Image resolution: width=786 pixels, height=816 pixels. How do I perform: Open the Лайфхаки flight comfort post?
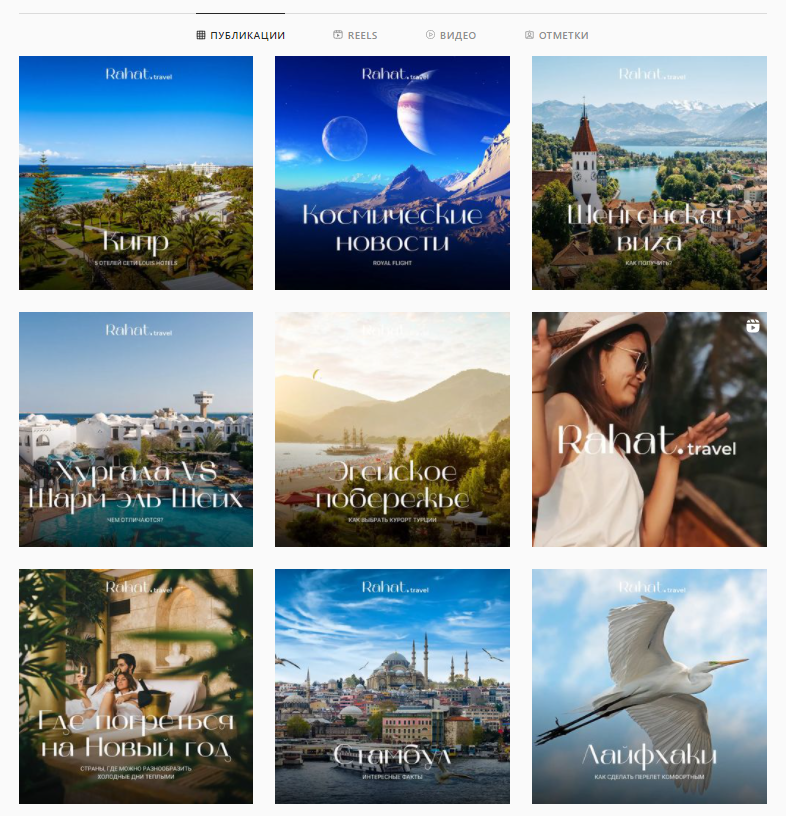[x=649, y=686]
